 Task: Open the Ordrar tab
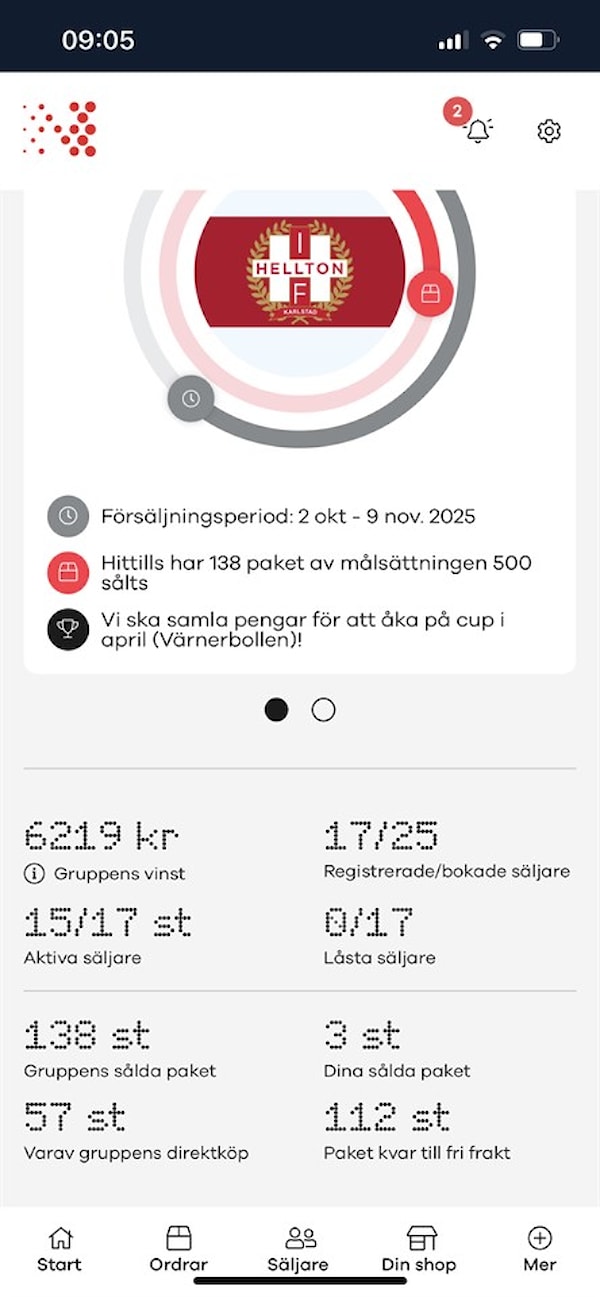[178, 1249]
